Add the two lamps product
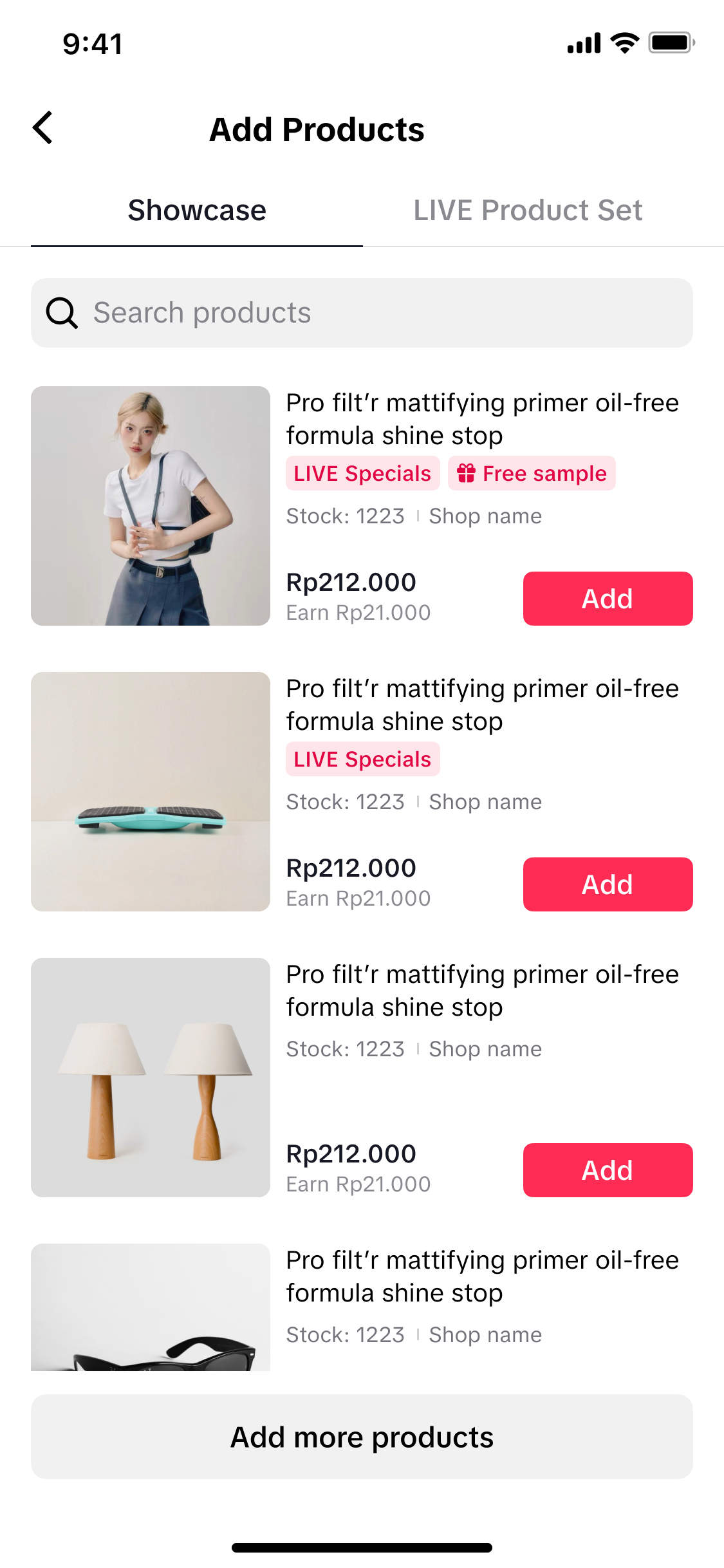 [x=608, y=1170]
